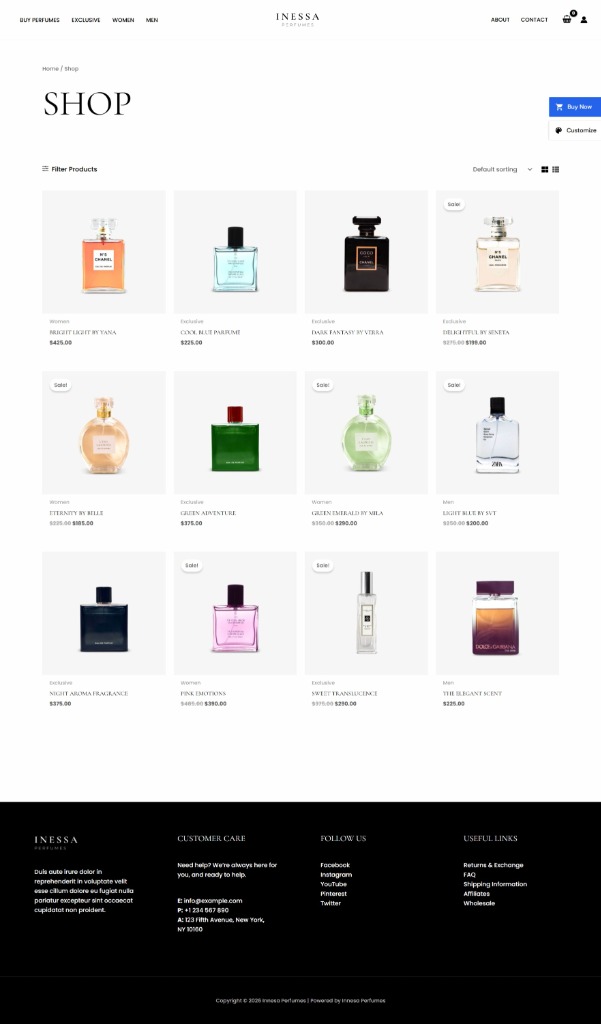Viewport: 601px width, 1024px height.
Task: Open the About page
Action: 500,20
